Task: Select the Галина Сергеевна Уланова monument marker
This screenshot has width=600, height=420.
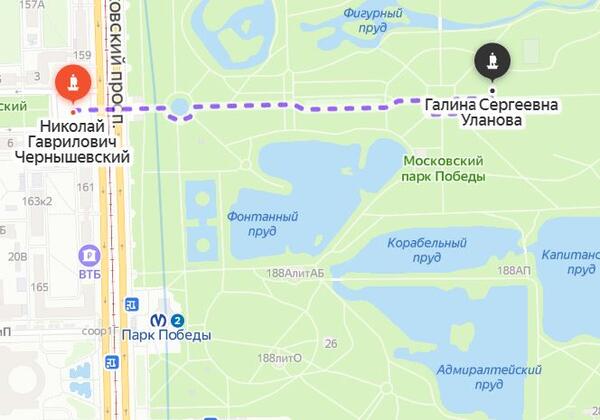Action: tap(493, 62)
